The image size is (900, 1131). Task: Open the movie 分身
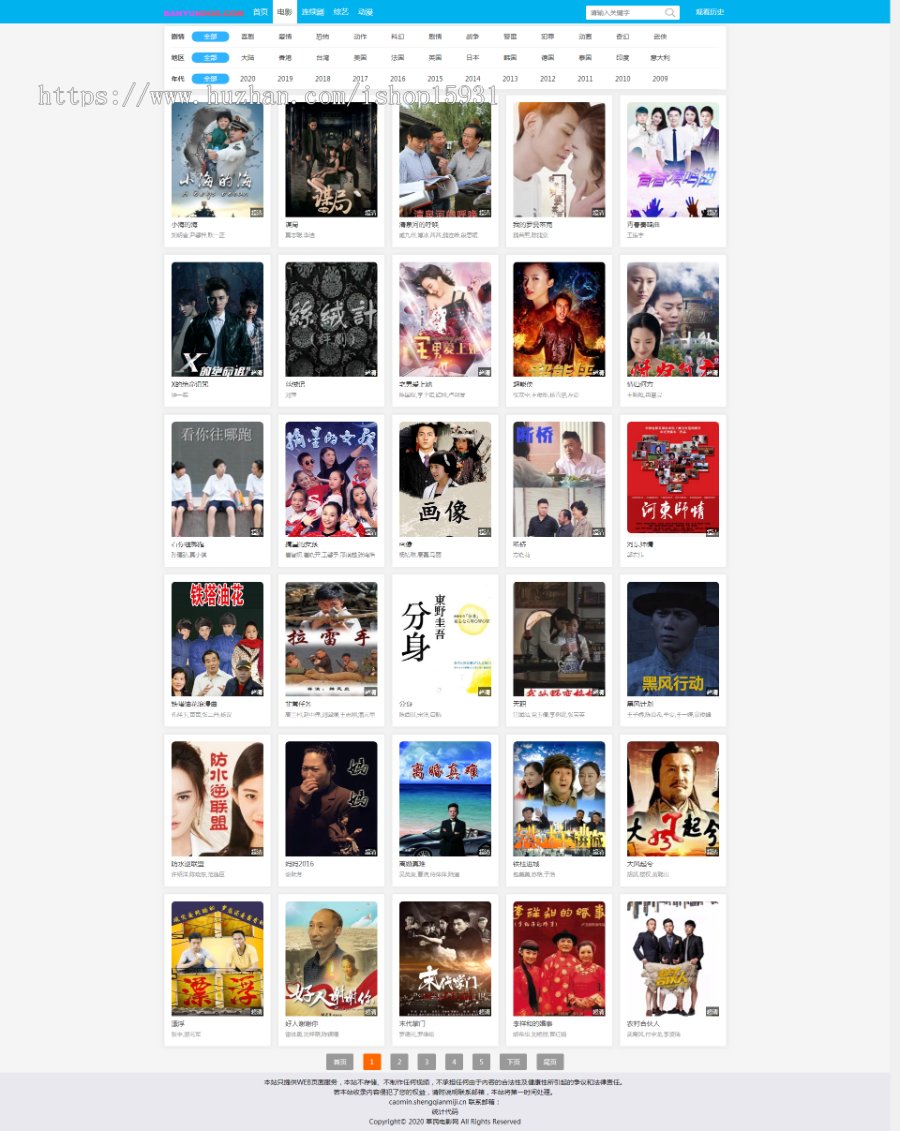coord(445,639)
